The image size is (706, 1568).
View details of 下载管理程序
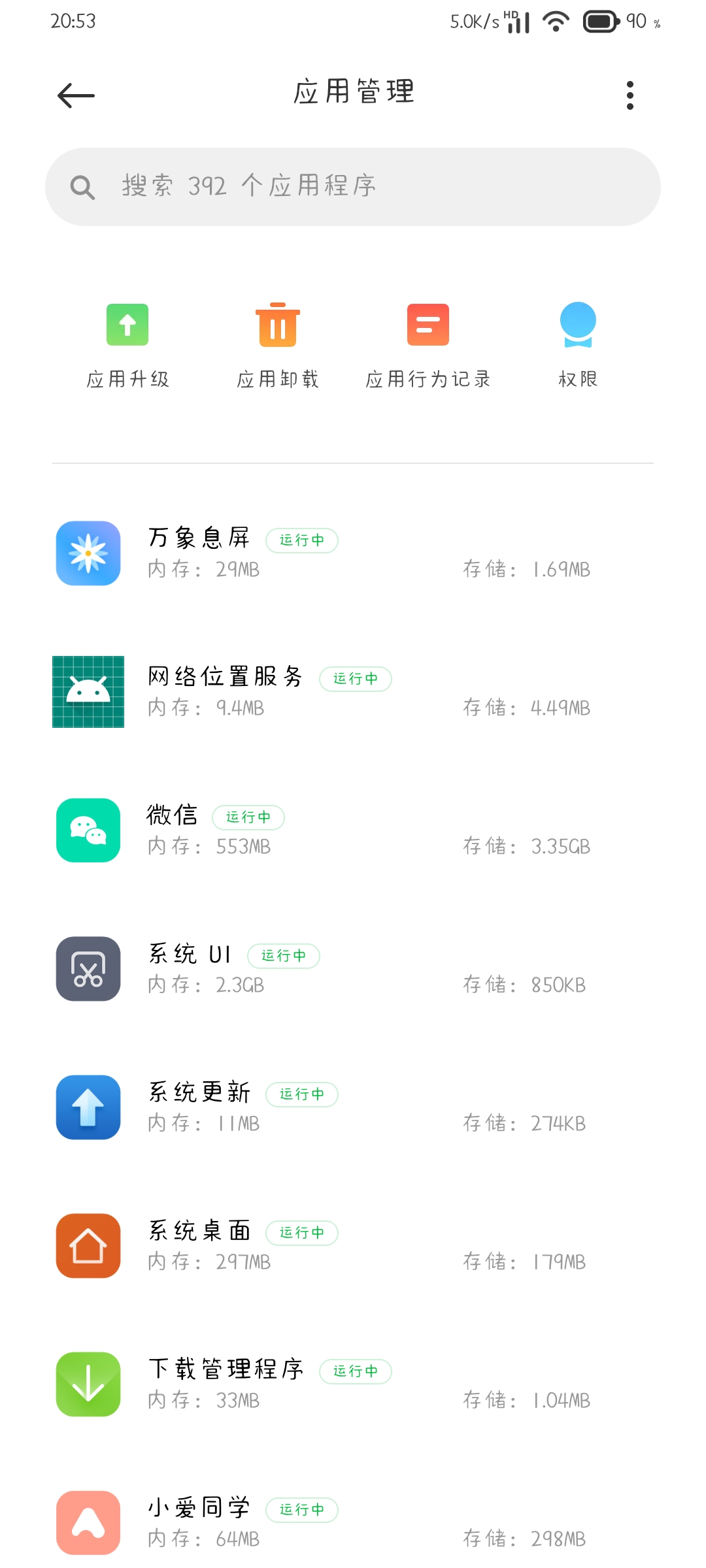tap(353, 1384)
